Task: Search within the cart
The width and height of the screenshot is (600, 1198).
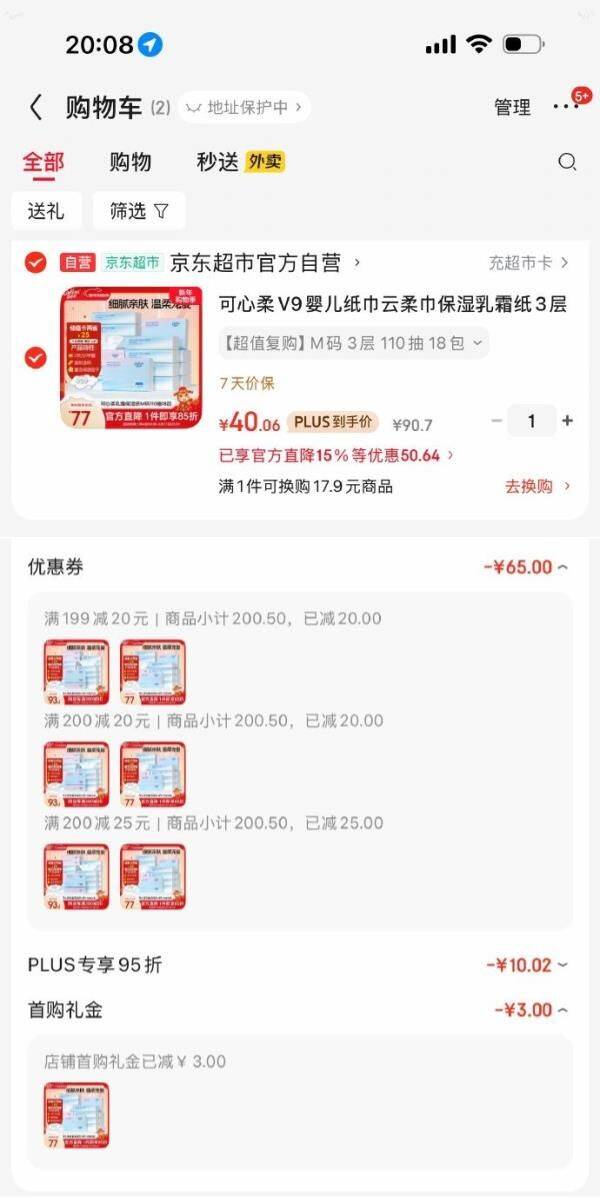Action: coord(567,162)
